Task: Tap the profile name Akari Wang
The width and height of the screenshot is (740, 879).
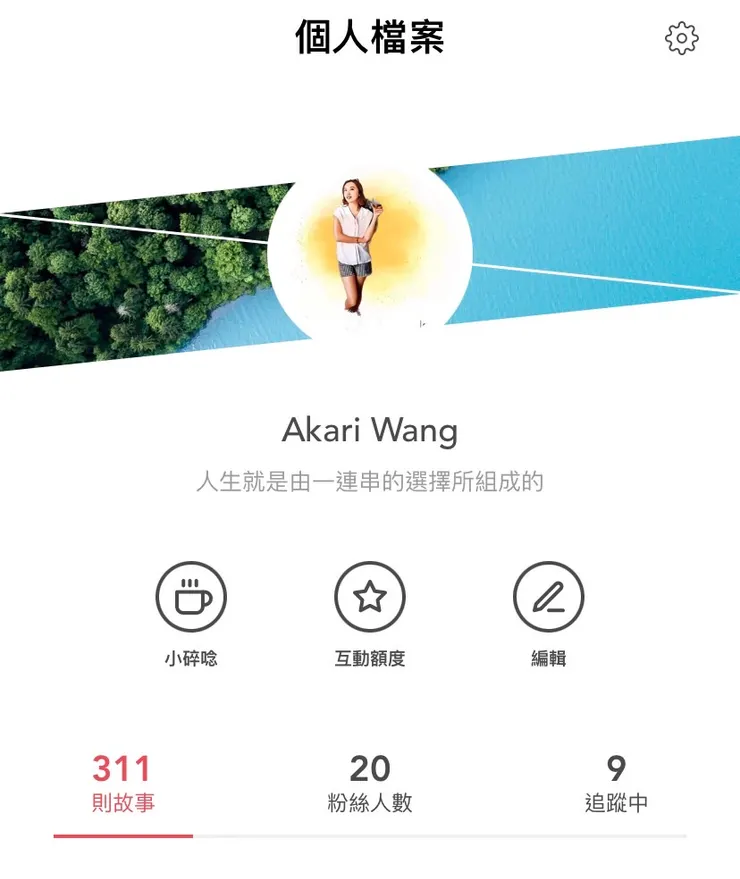Action: point(369,430)
